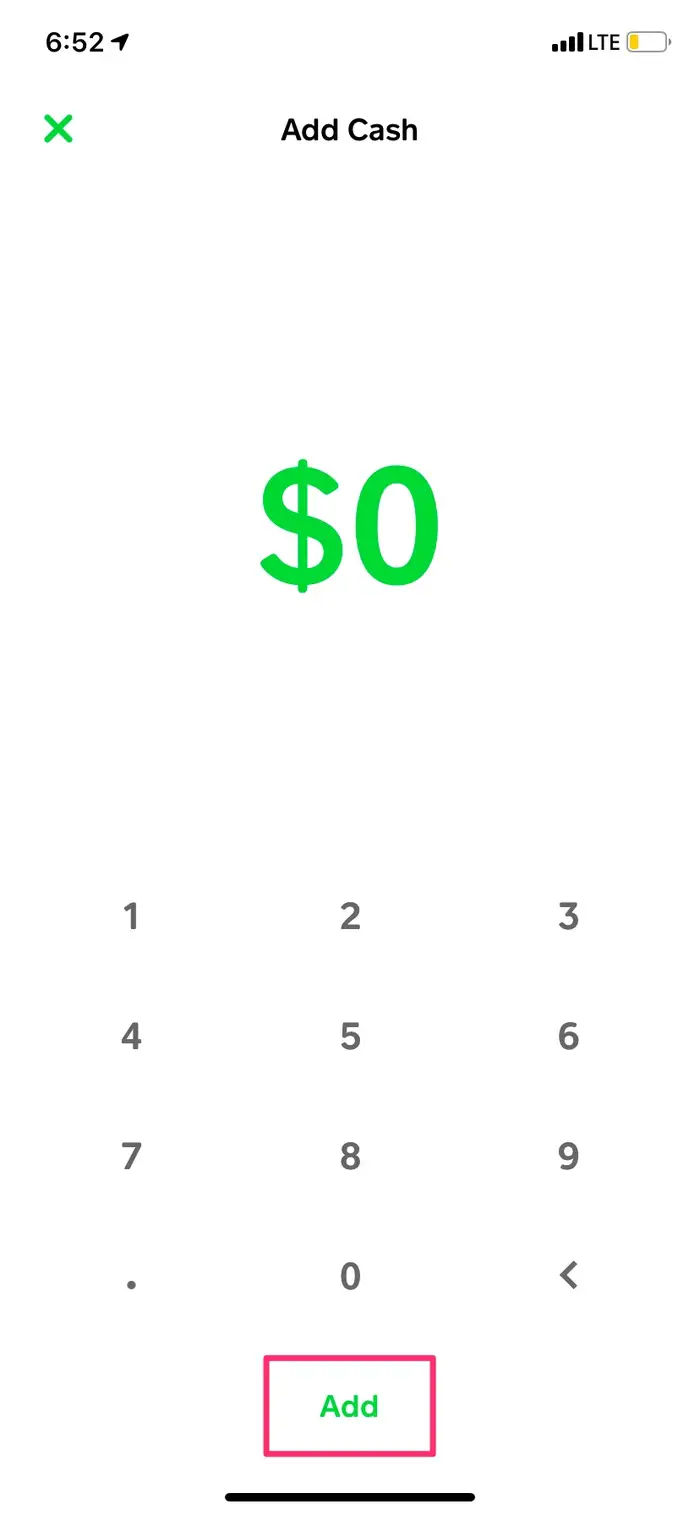The width and height of the screenshot is (700, 1515).
Task: Enter digit 0 on keypad
Action: pos(350,1276)
